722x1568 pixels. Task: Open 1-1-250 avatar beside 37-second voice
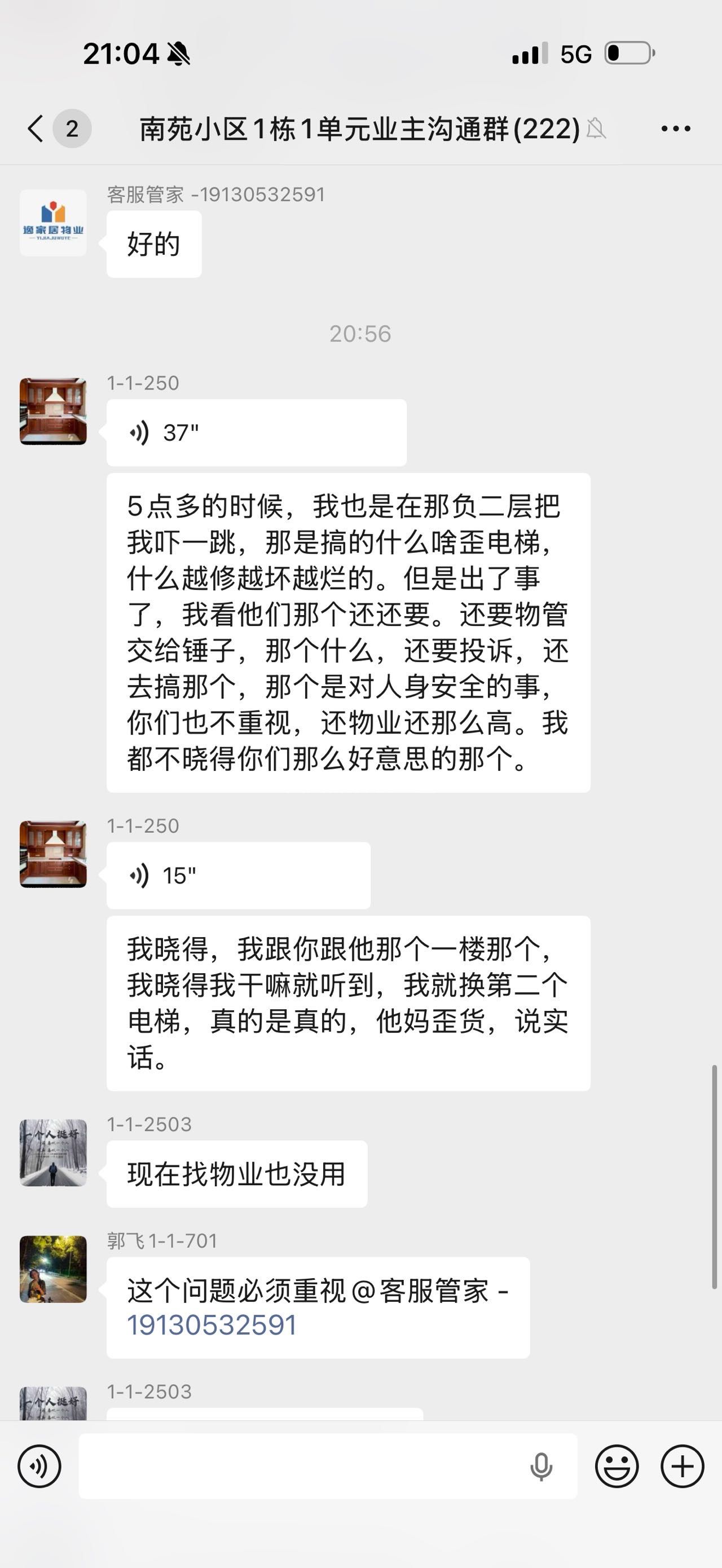click(x=53, y=412)
